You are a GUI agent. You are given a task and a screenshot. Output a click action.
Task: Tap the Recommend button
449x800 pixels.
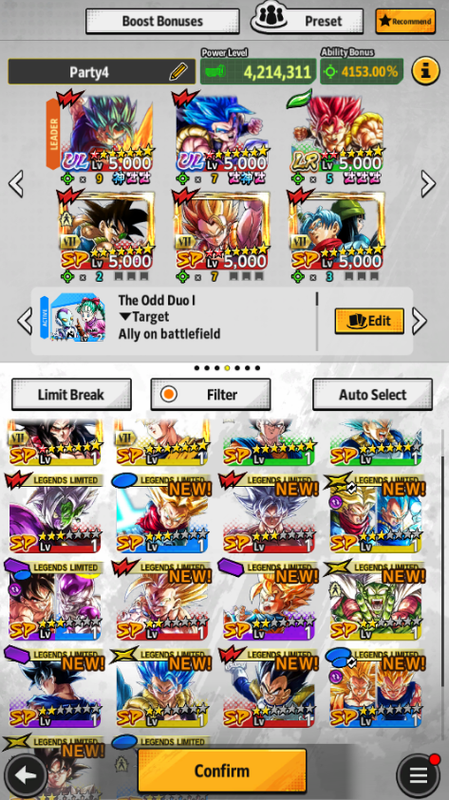click(406, 21)
